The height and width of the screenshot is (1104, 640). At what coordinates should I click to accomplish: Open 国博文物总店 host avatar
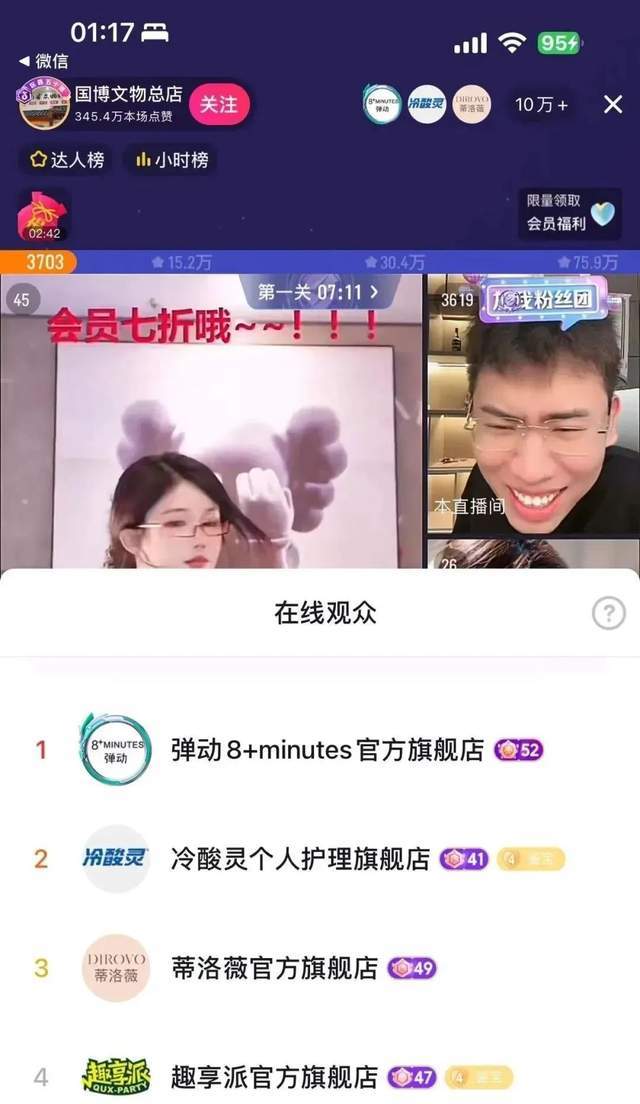point(43,104)
